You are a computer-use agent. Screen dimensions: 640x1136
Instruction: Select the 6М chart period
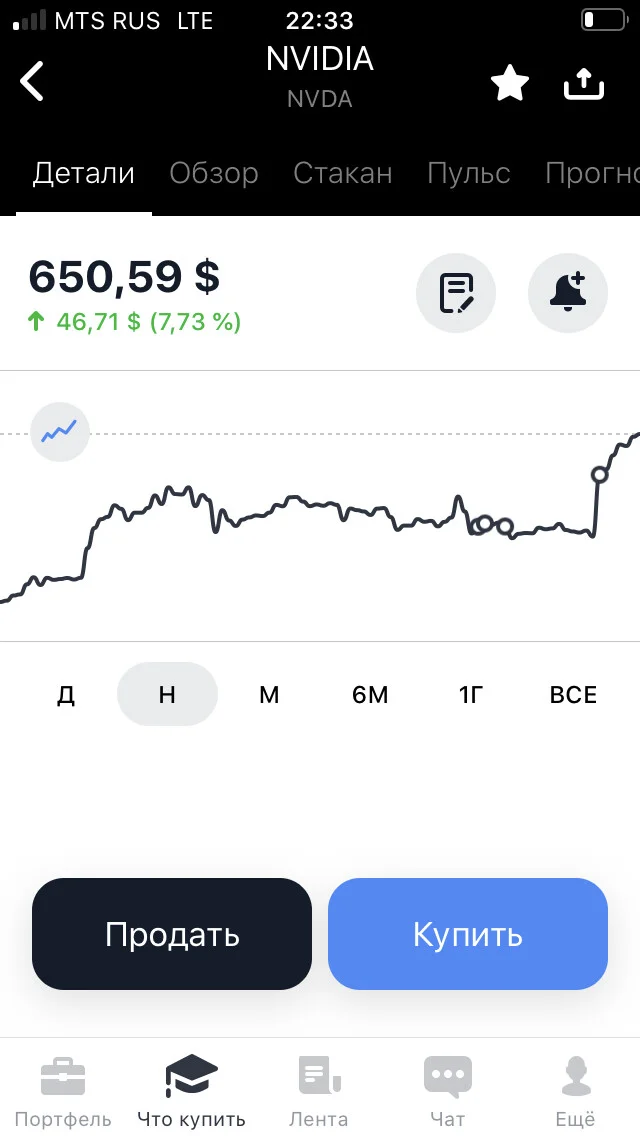tap(370, 695)
